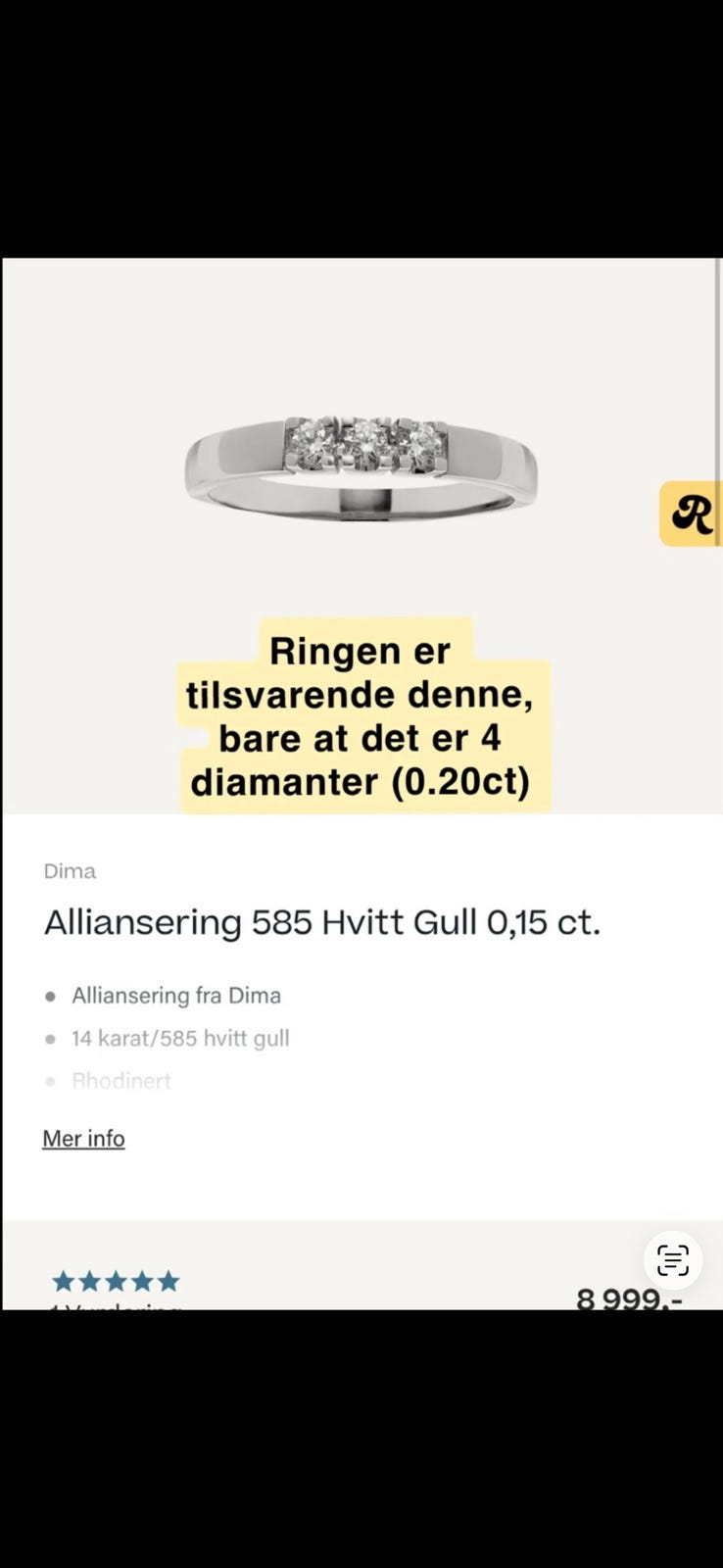Expand the "Mer info" section
Viewport: 723px width, 1568px height.
[x=83, y=1138]
